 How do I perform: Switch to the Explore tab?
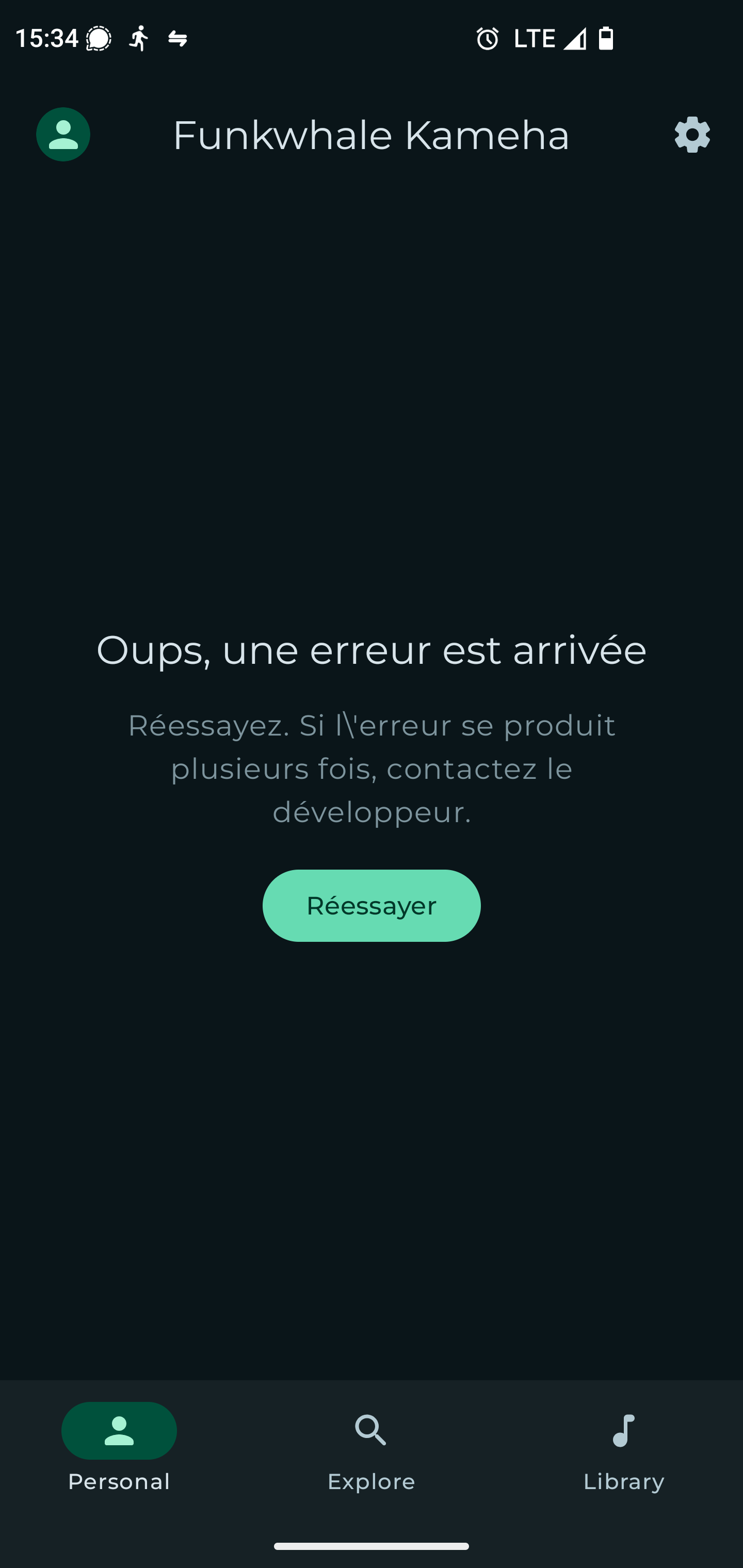tap(372, 1447)
